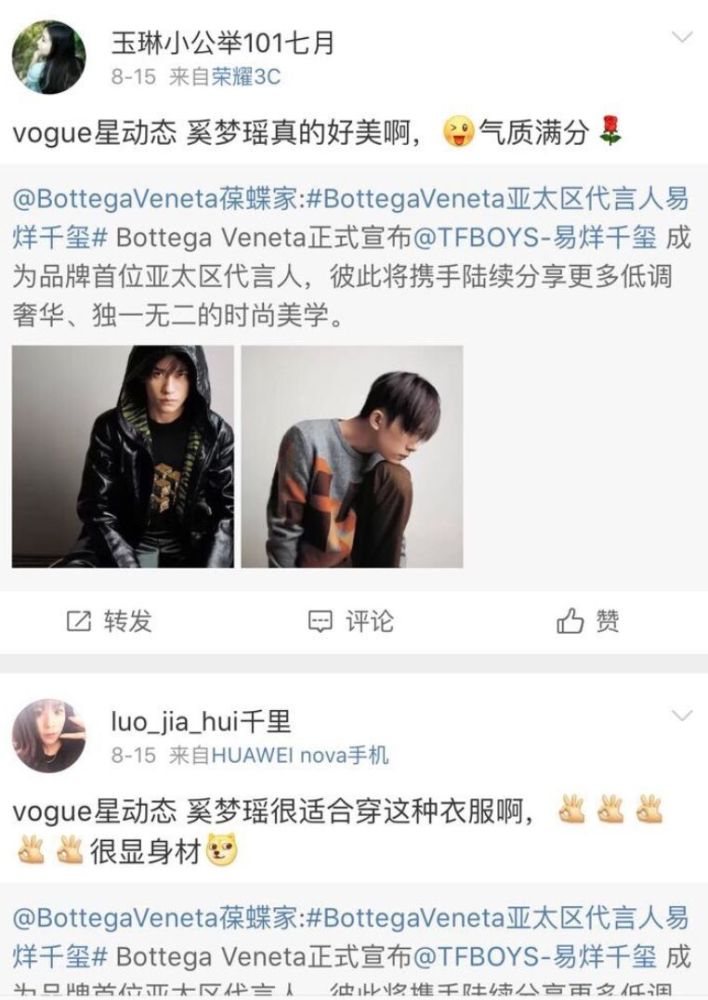Expand the chevron menu on luo_jia_hui千里's post

(682, 716)
